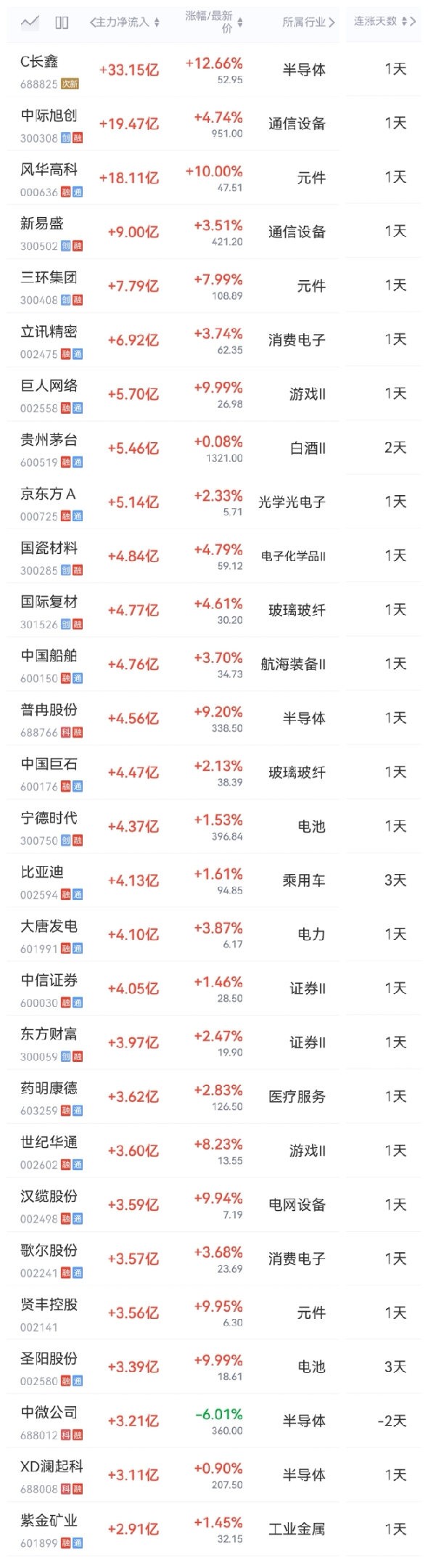Expand the 所属行业 column header
The image size is (428, 1568).
coord(308,23)
